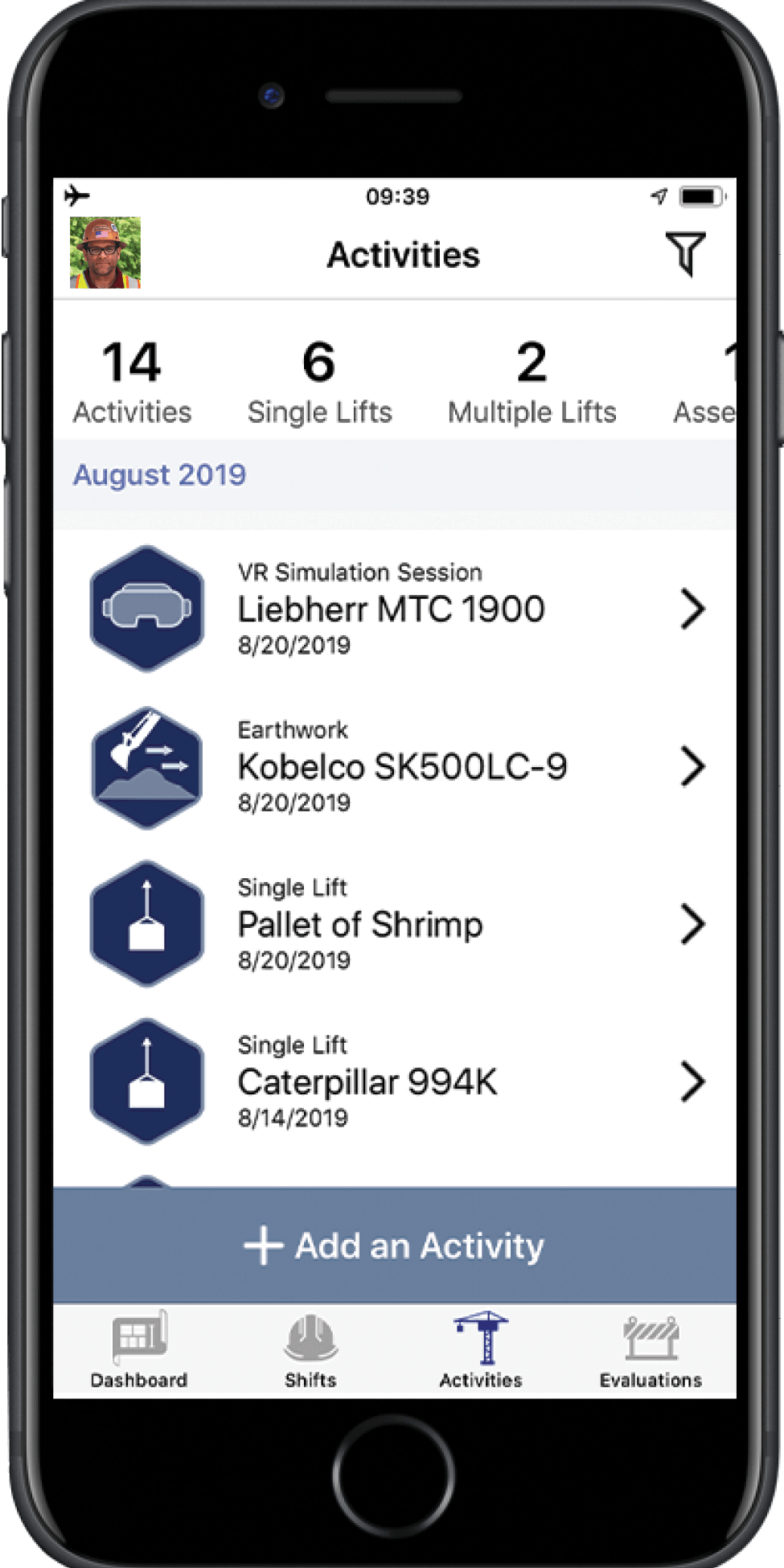Screen dimensions: 784x1568
Task: Open the chevron for Kobelco SK500LC-9
Action: 692,766
